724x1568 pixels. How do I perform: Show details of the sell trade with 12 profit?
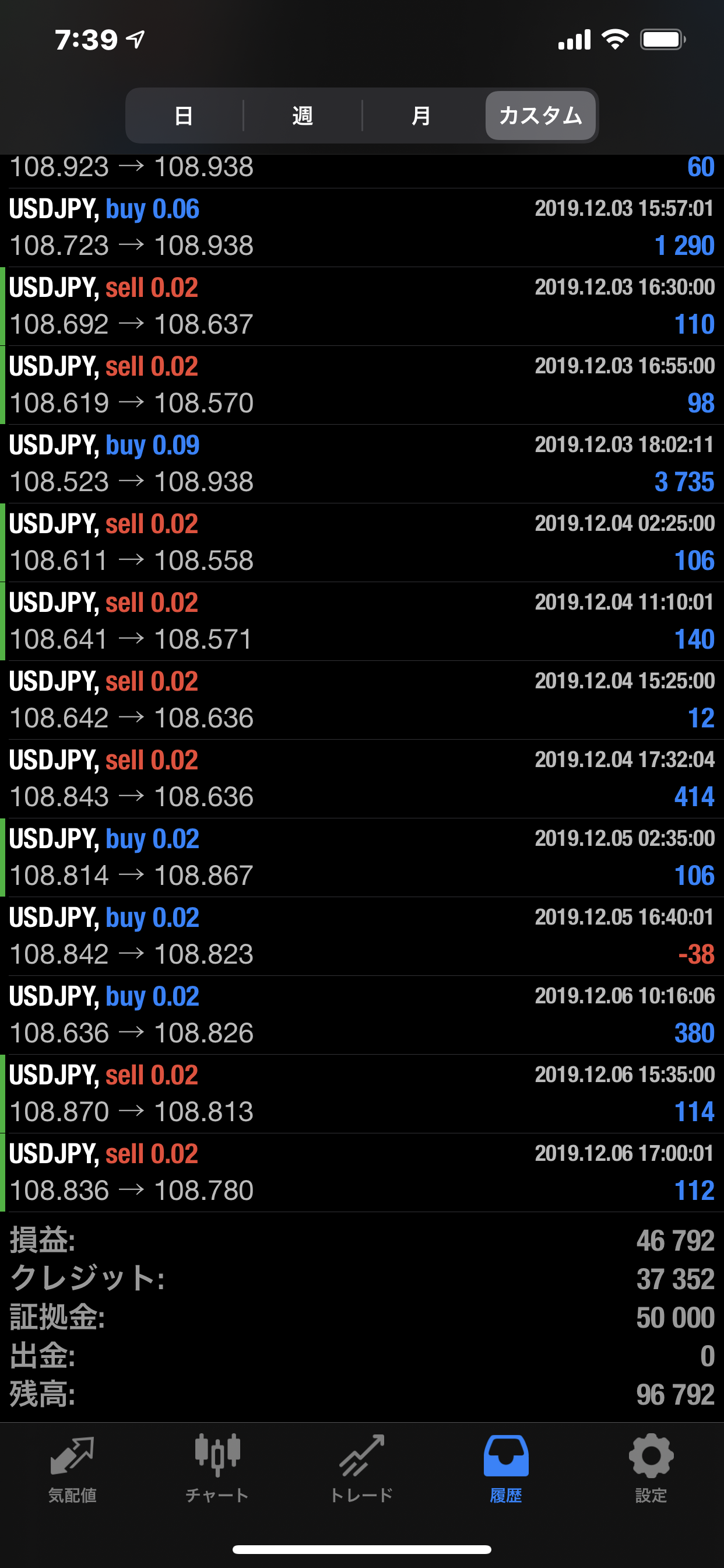pyautogui.click(x=362, y=700)
